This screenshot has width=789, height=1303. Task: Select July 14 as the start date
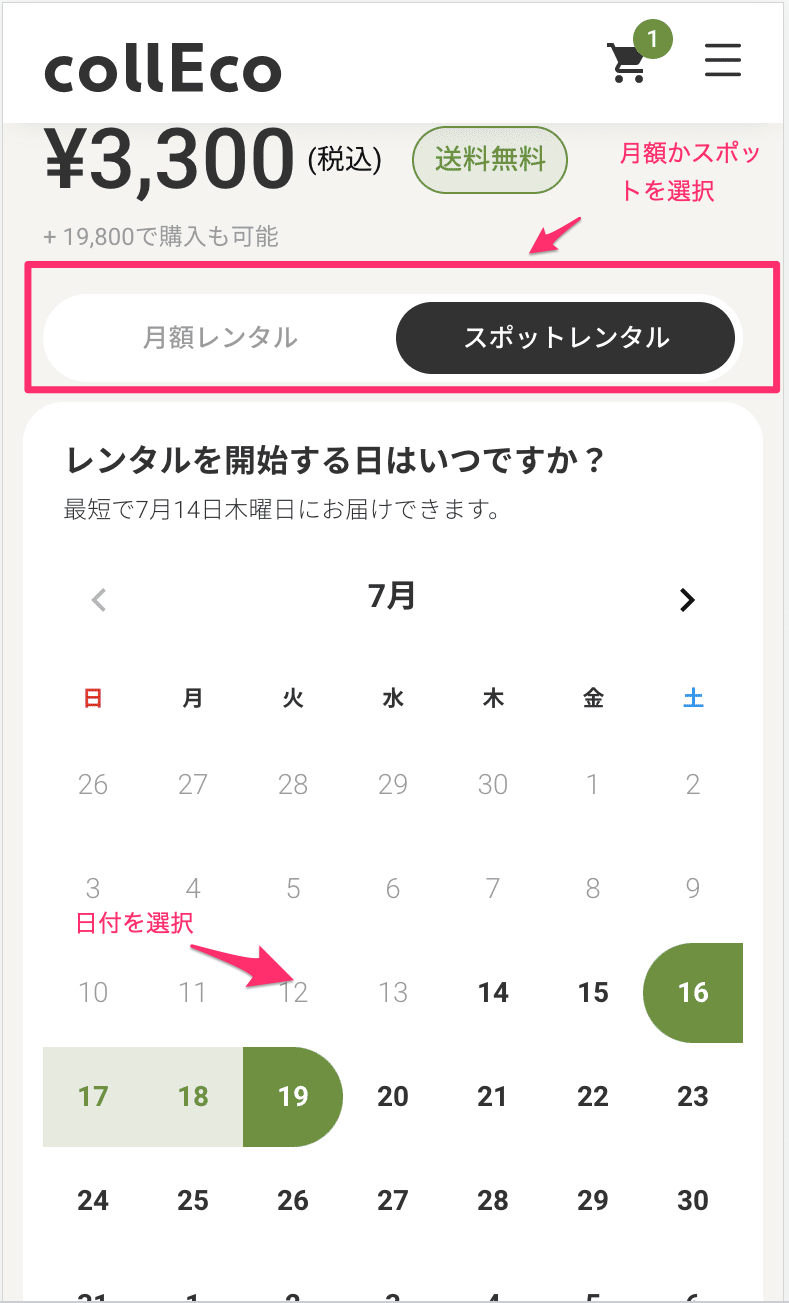493,993
